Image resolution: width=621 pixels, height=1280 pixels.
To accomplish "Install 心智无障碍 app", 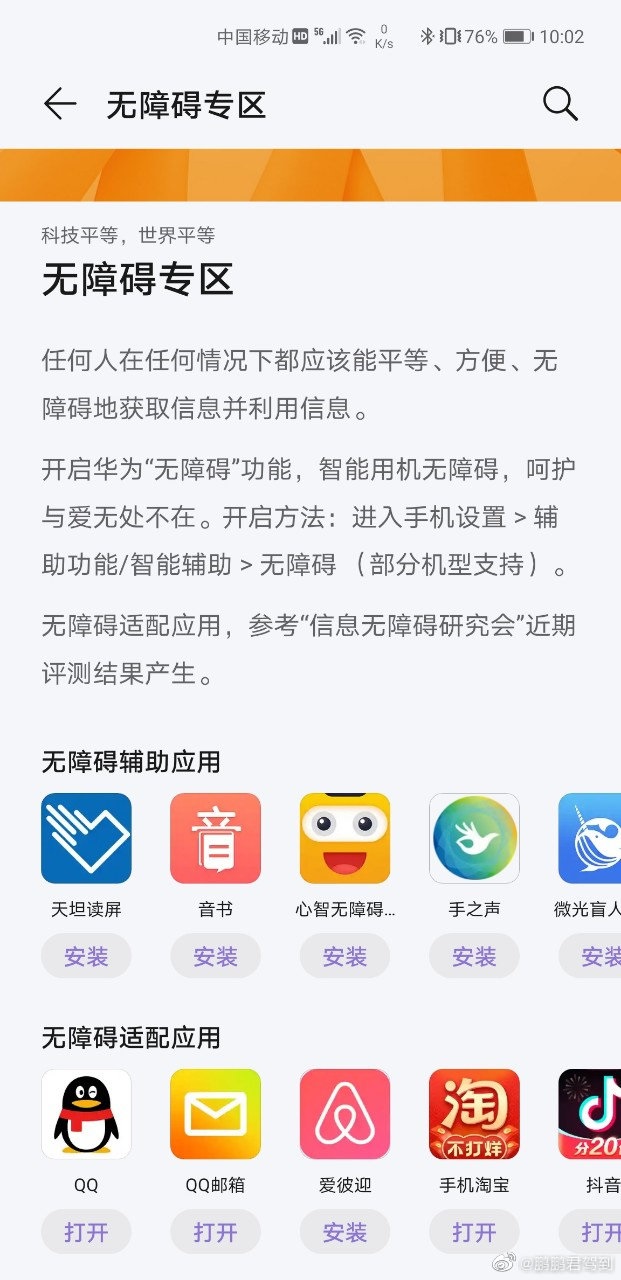I will (345, 957).
